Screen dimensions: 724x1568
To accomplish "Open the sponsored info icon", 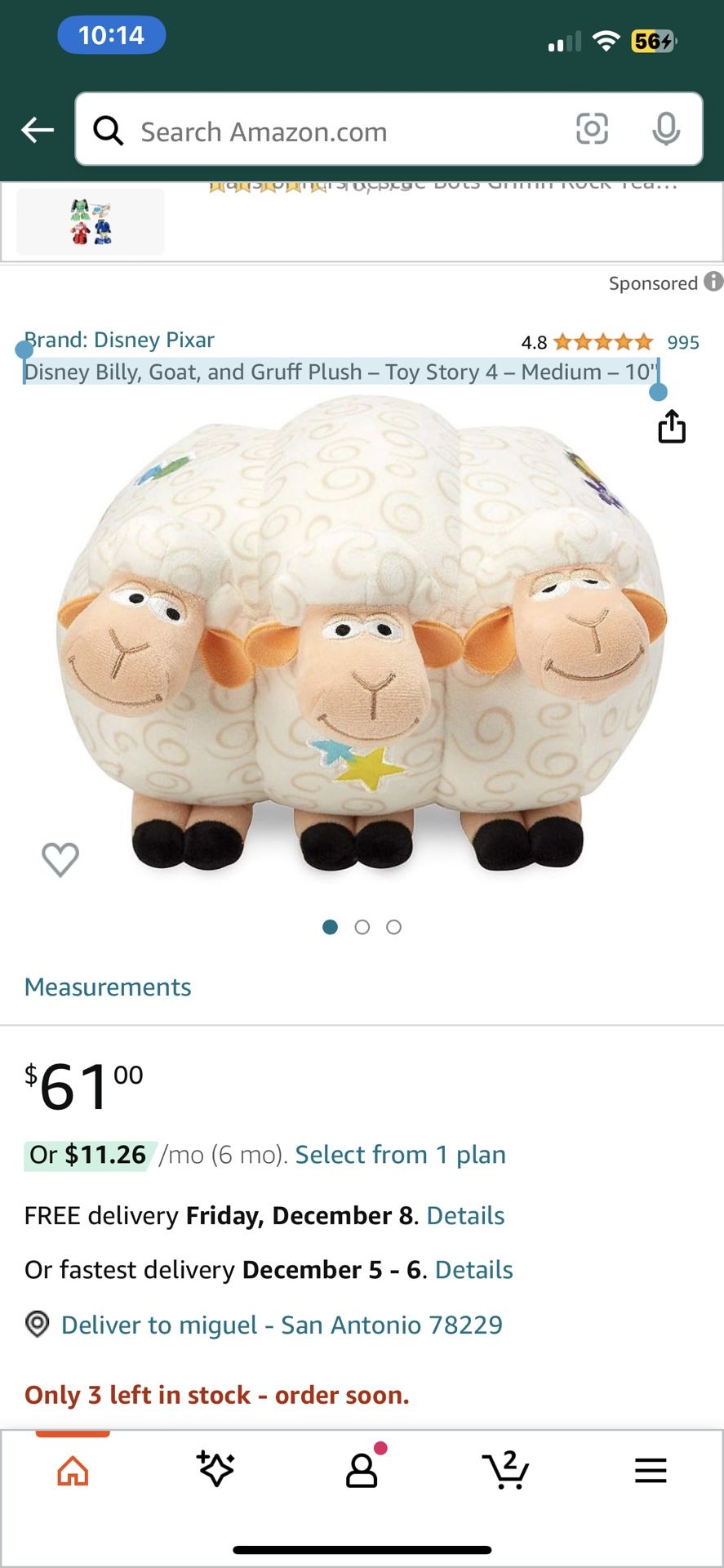I will (x=713, y=282).
